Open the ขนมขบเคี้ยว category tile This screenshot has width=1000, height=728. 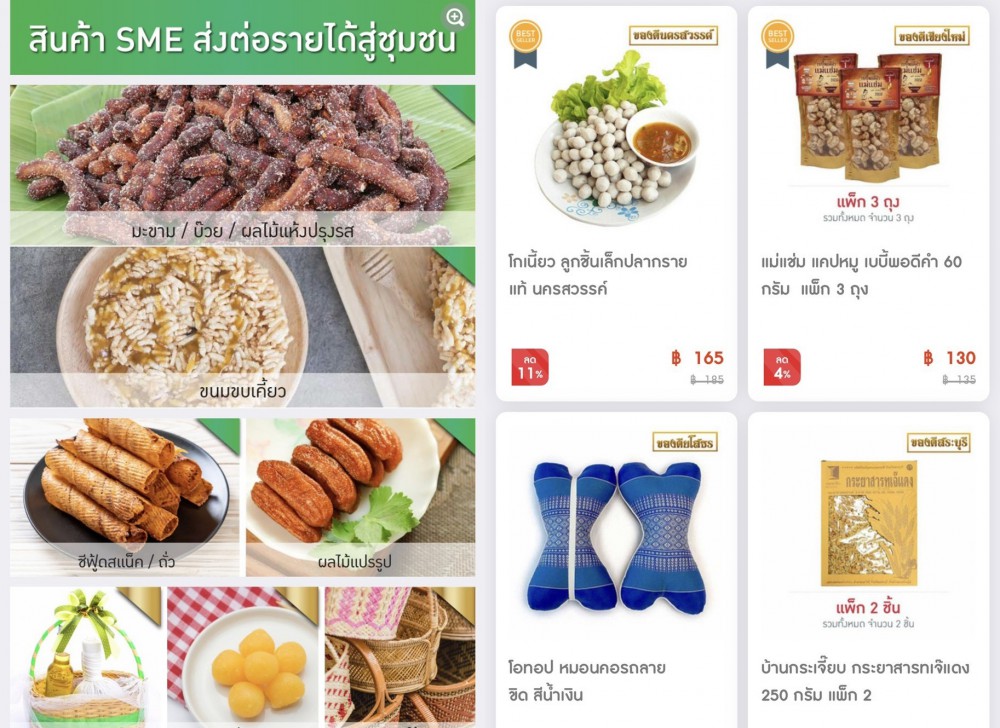coord(242,326)
